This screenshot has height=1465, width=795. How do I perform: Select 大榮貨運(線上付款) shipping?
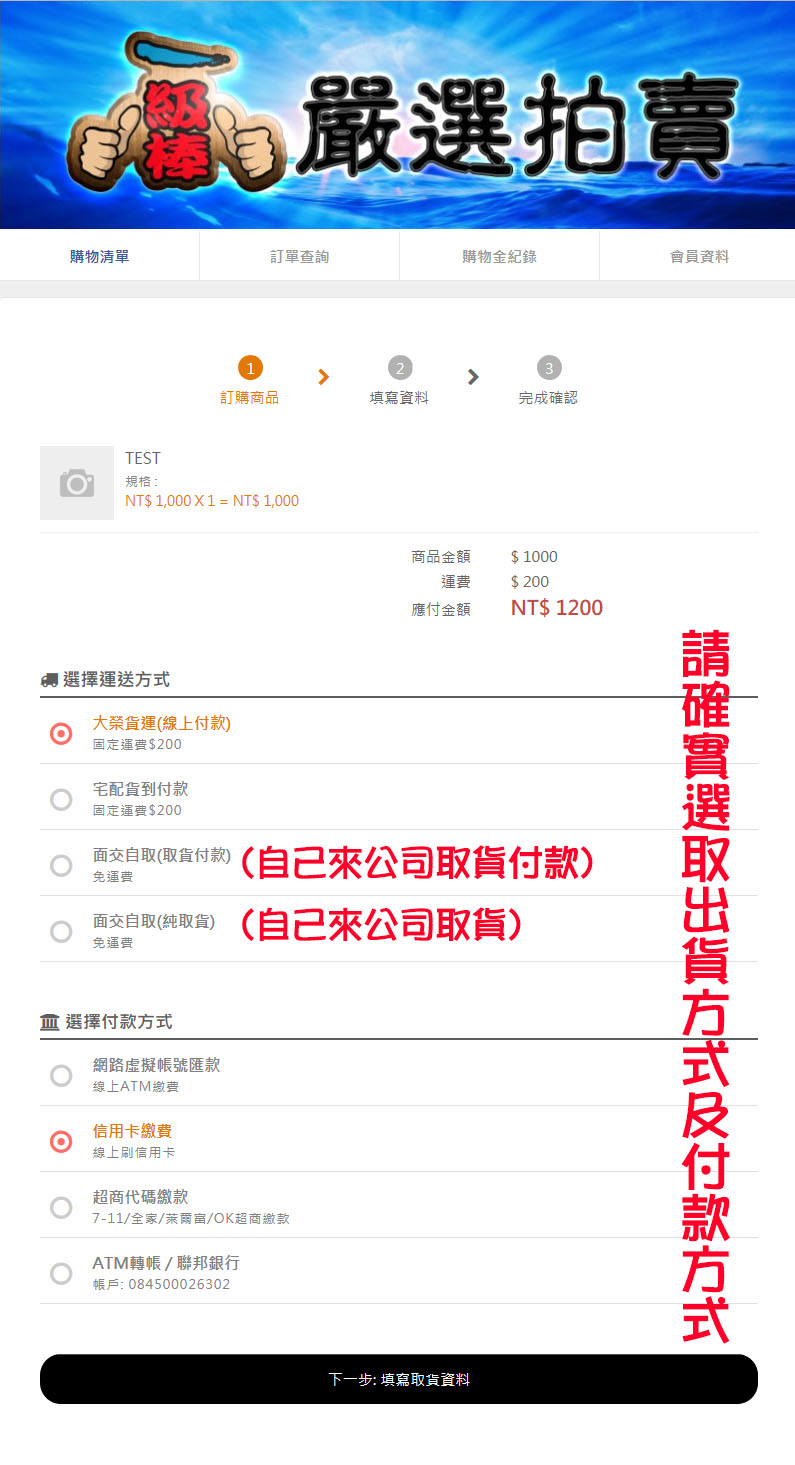point(399,731)
